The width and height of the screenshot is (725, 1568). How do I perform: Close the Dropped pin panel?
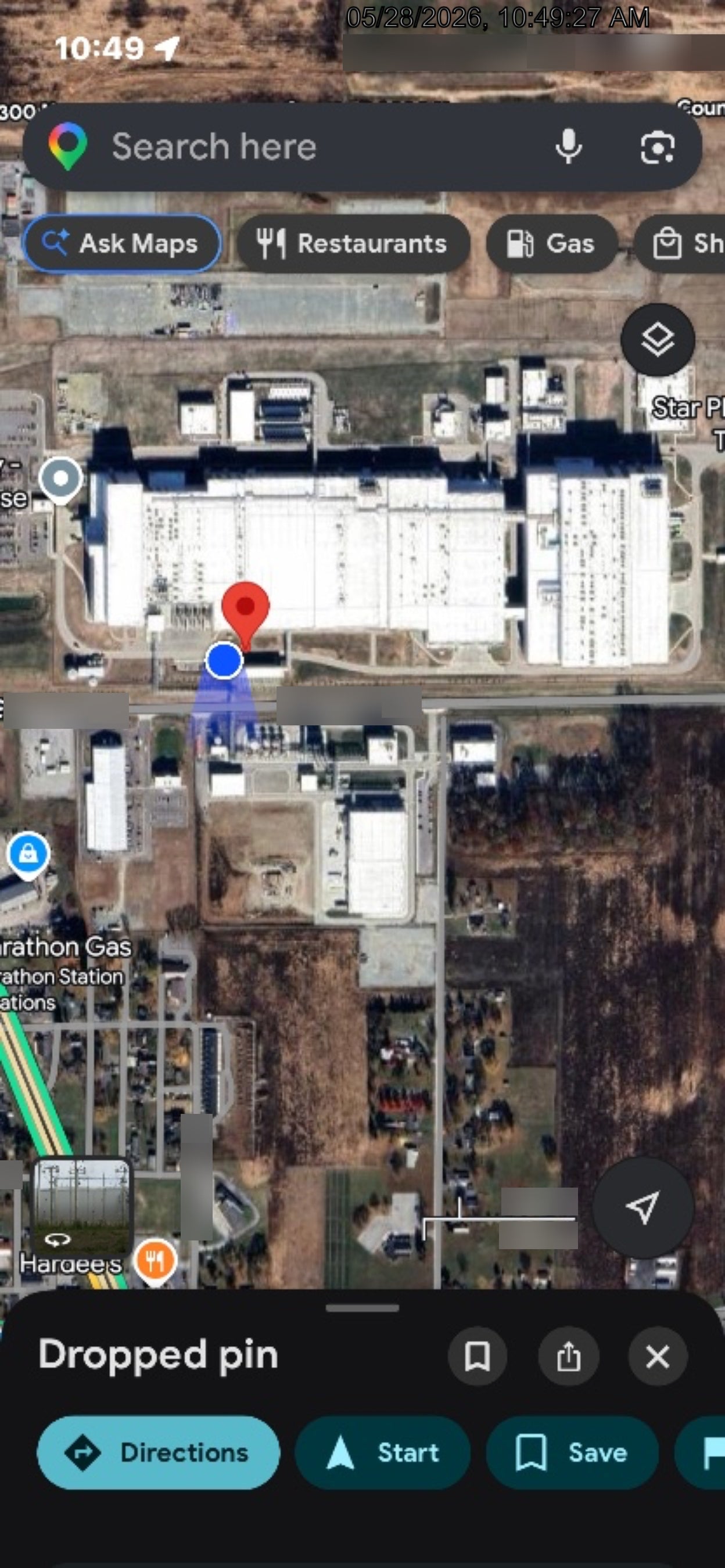coord(658,1357)
